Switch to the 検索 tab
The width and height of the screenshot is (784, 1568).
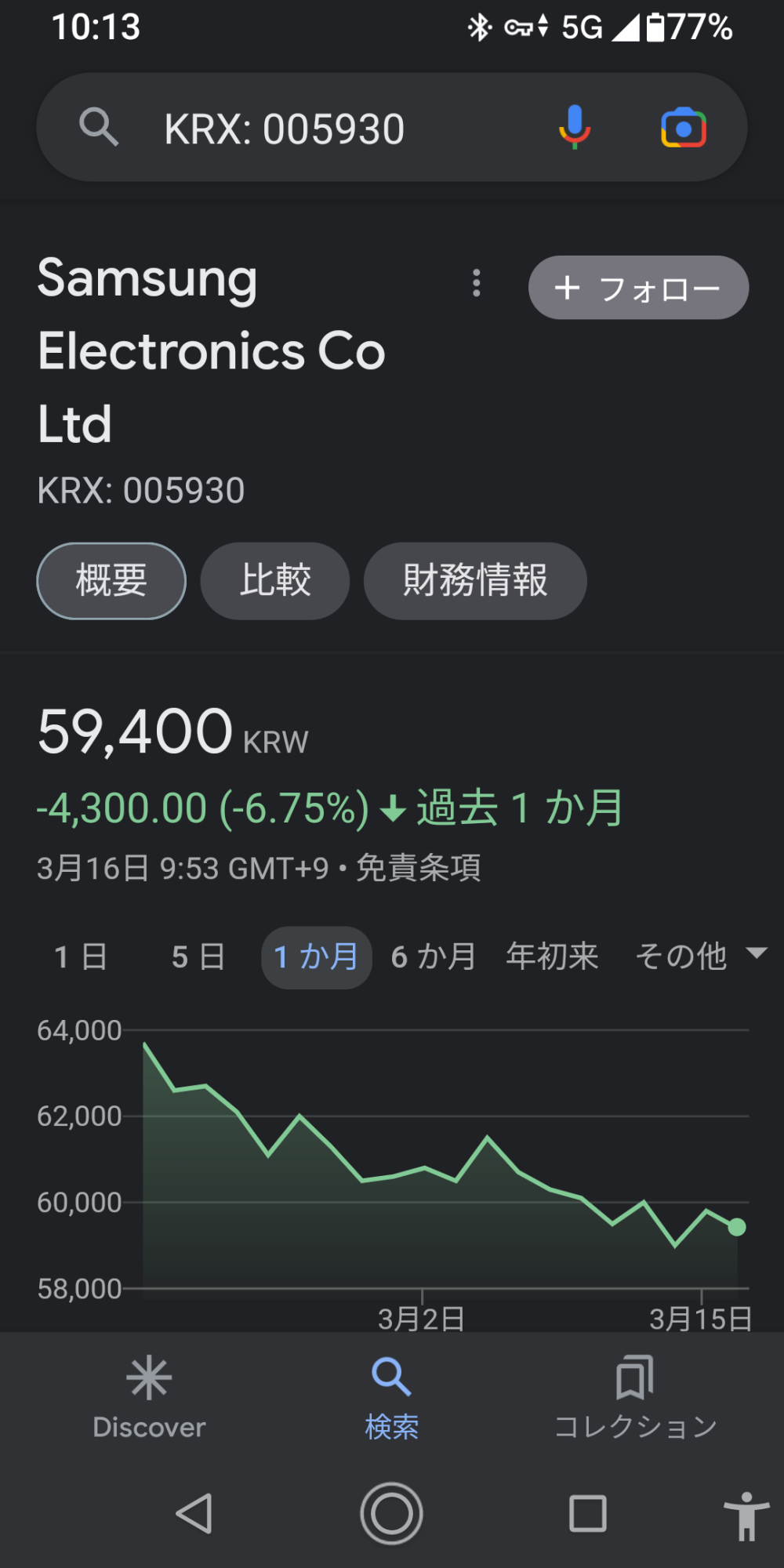[391, 1398]
